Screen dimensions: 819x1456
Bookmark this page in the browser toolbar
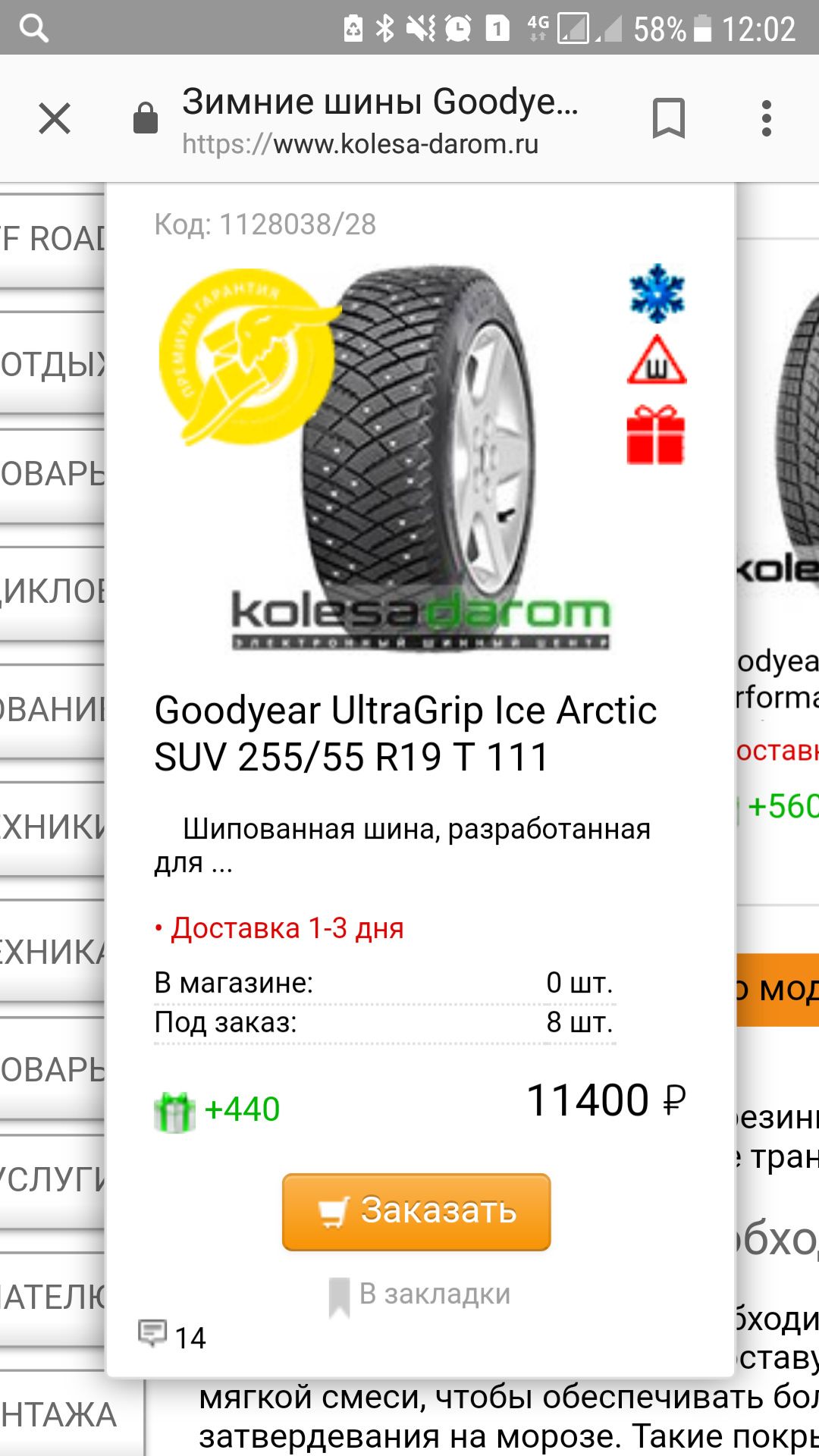668,119
